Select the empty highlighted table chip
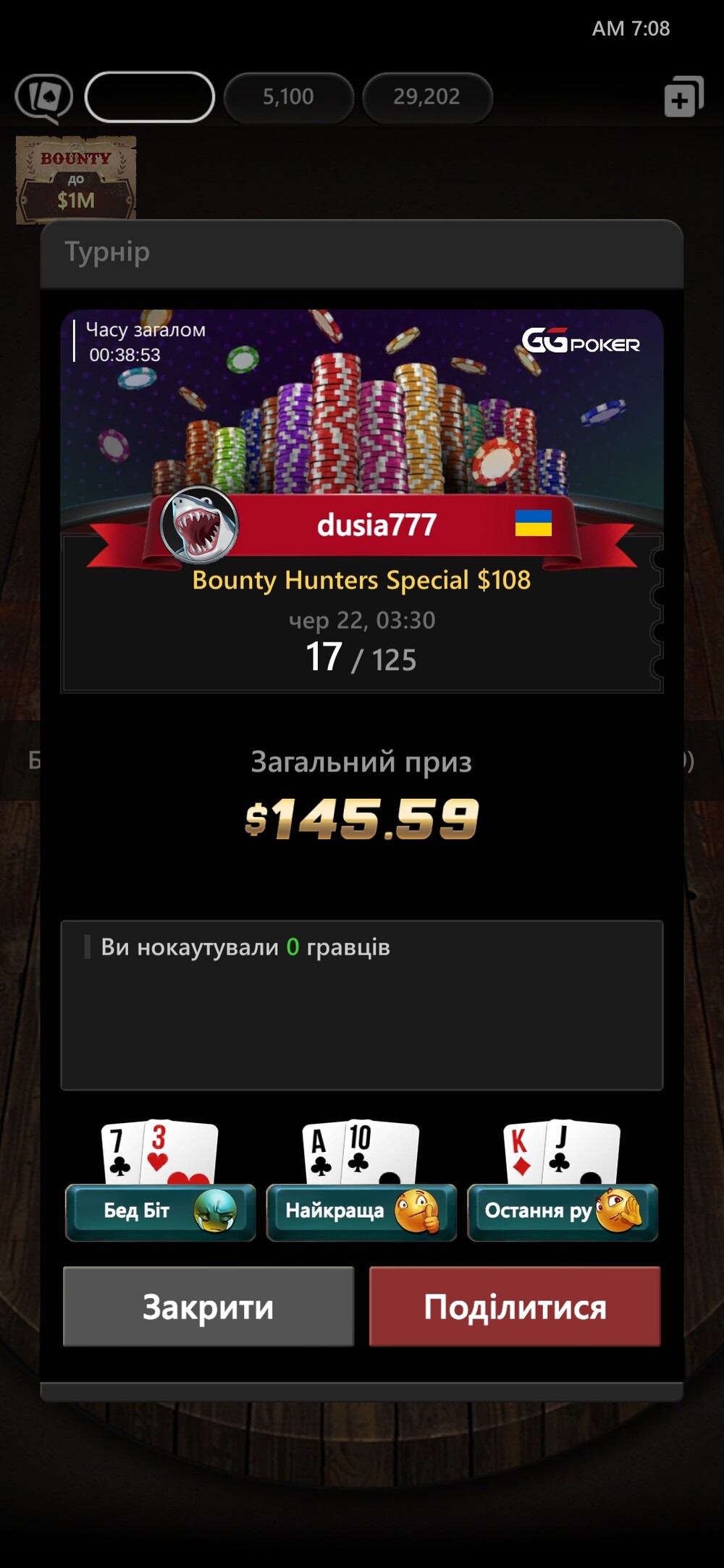 coord(150,97)
